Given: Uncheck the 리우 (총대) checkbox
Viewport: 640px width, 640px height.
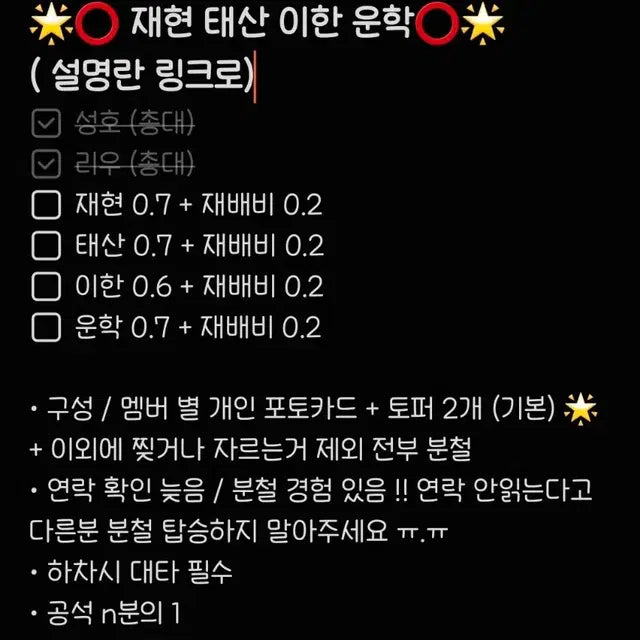Looking at the screenshot, I should point(47,163).
